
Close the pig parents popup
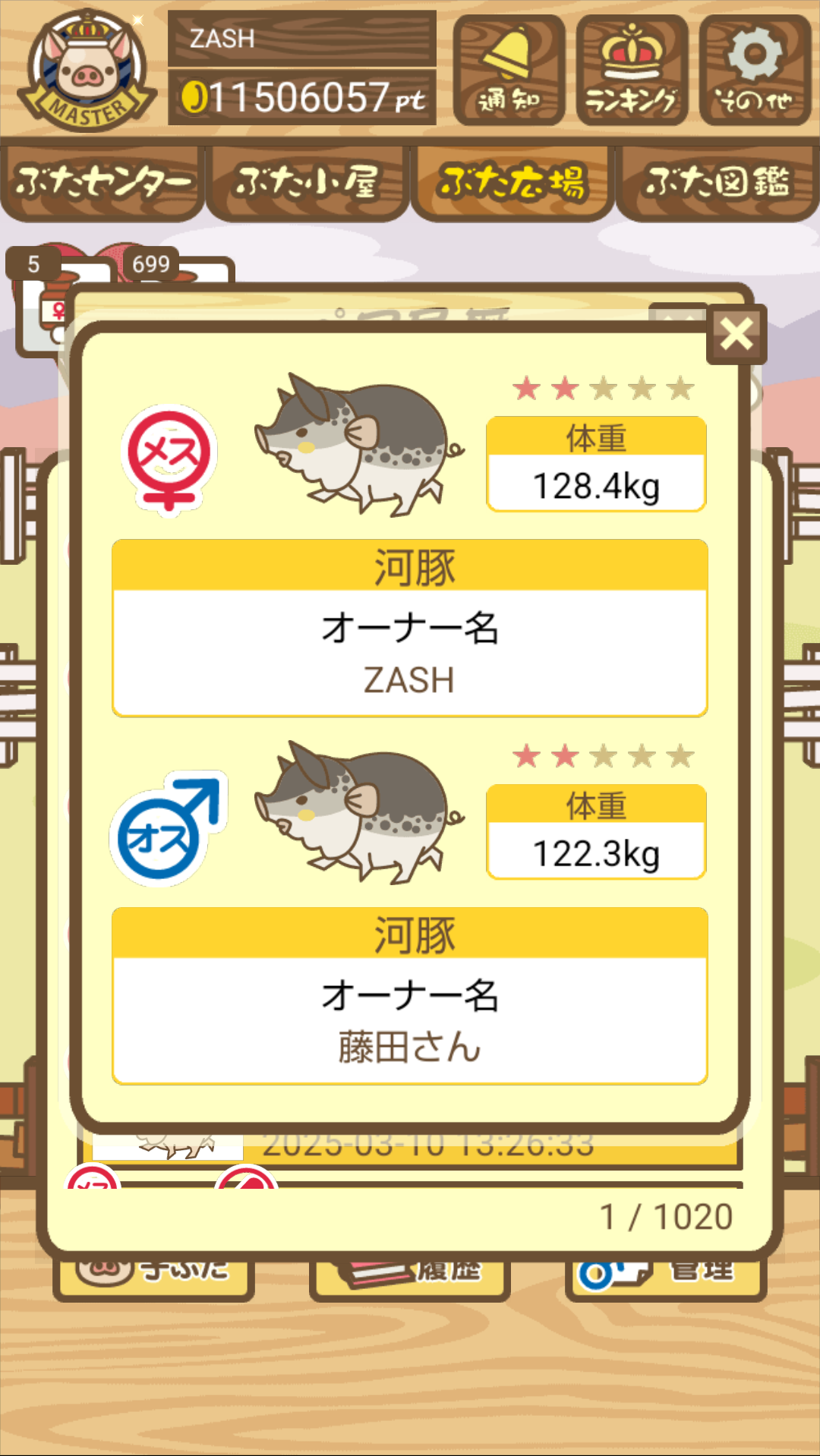(x=736, y=335)
